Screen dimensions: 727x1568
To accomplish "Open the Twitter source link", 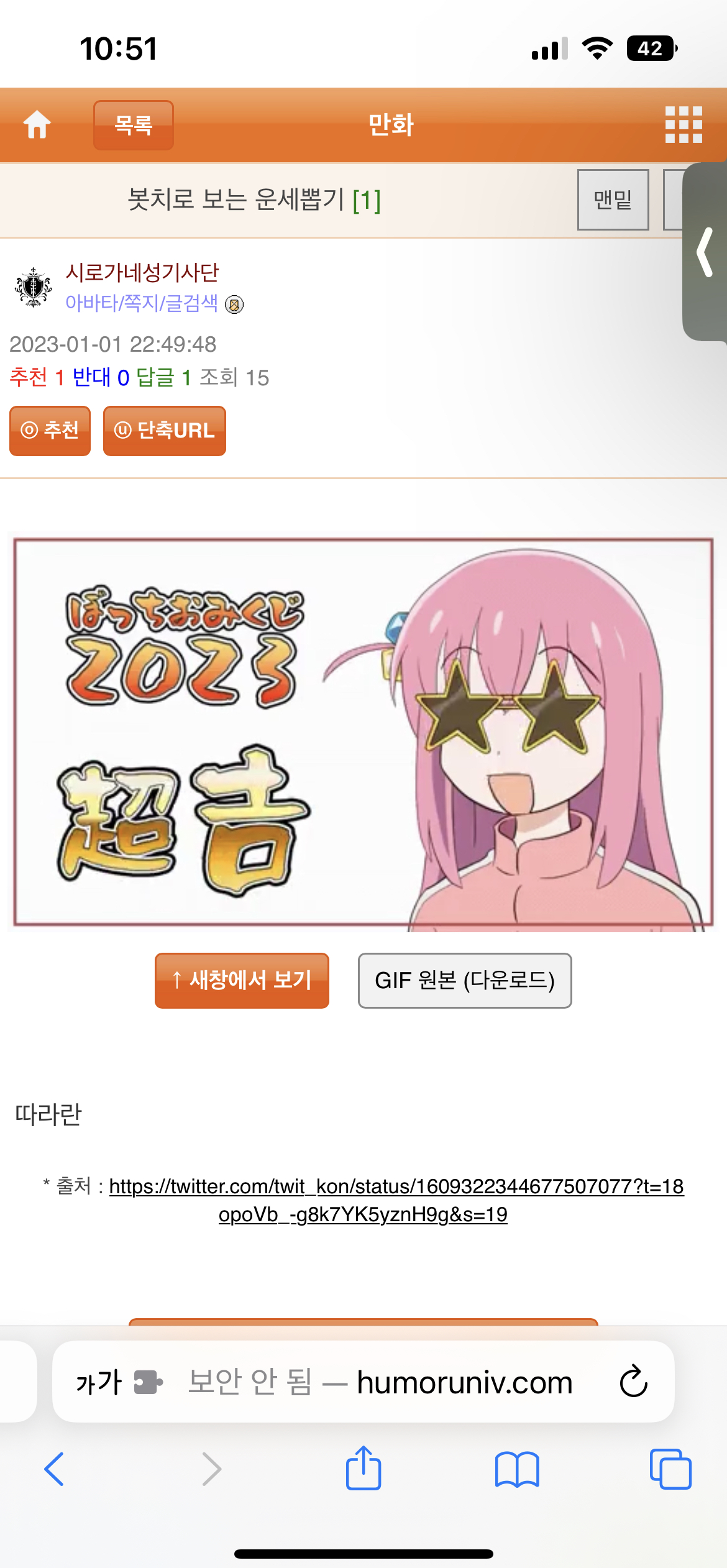I will point(396,1199).
